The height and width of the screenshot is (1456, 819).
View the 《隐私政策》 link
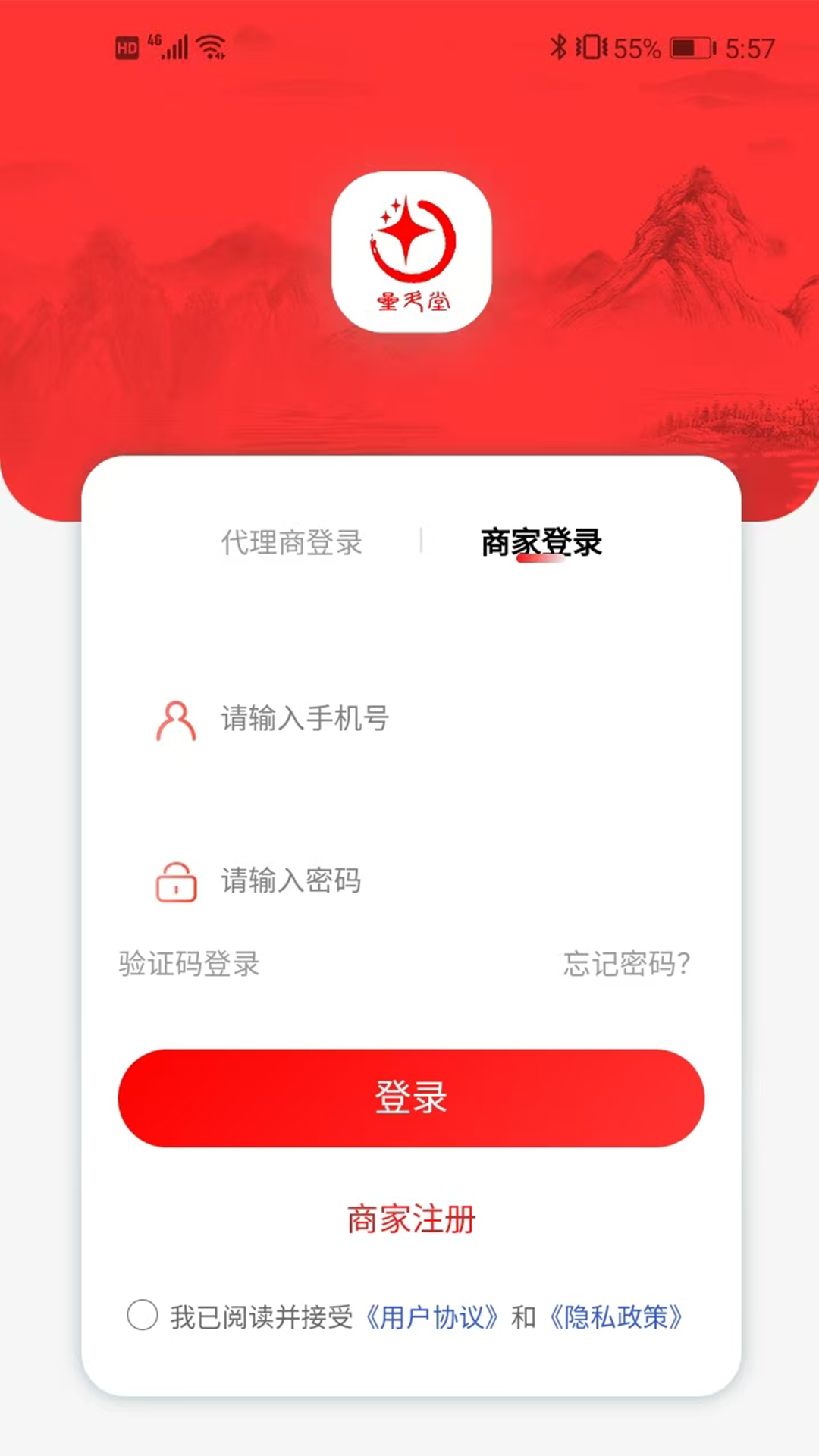point(616,1317)
